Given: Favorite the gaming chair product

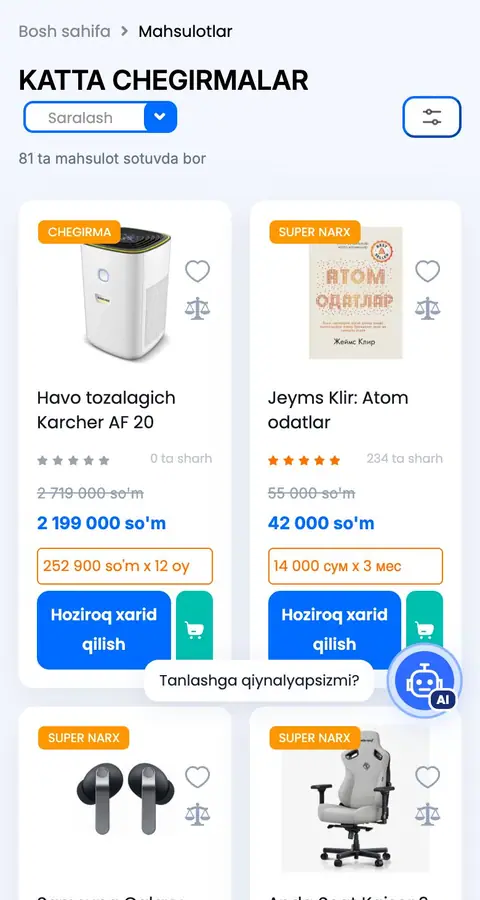Looking at the screenshot, I should click(x=428, y=777).
